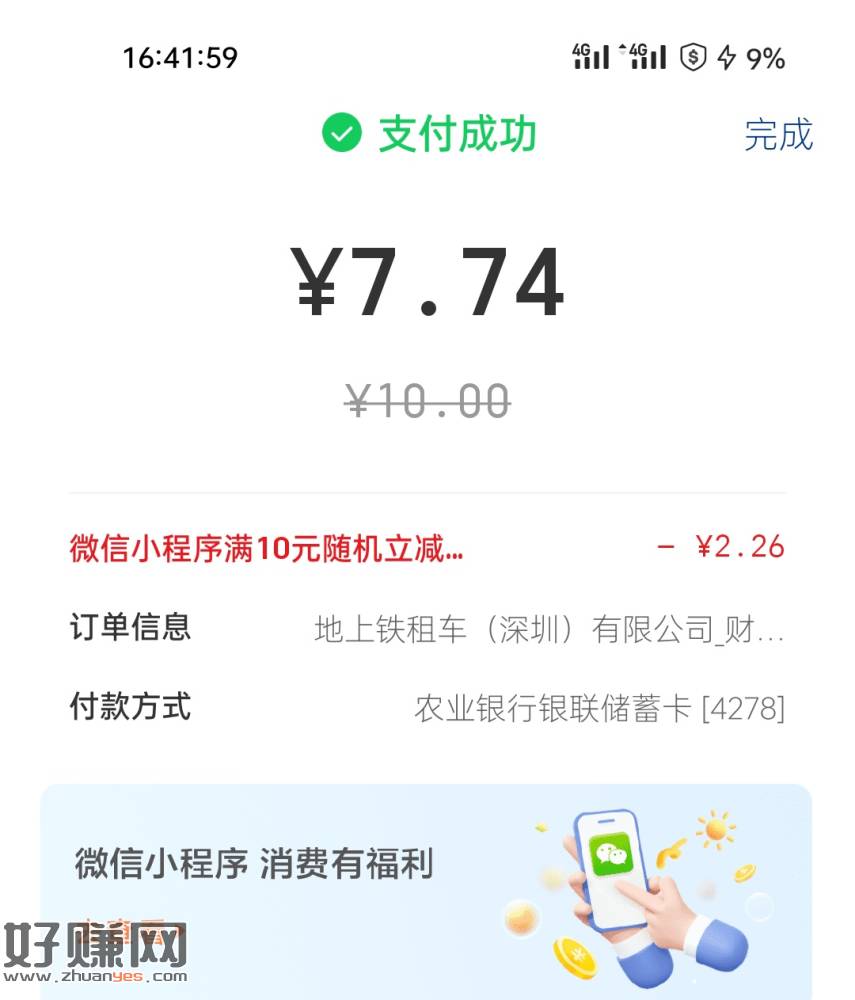The width and height of the screenshot is (855, 1000).
Task: Open the 微信小程序 消费有福利 banner
Action: (425, 880)
